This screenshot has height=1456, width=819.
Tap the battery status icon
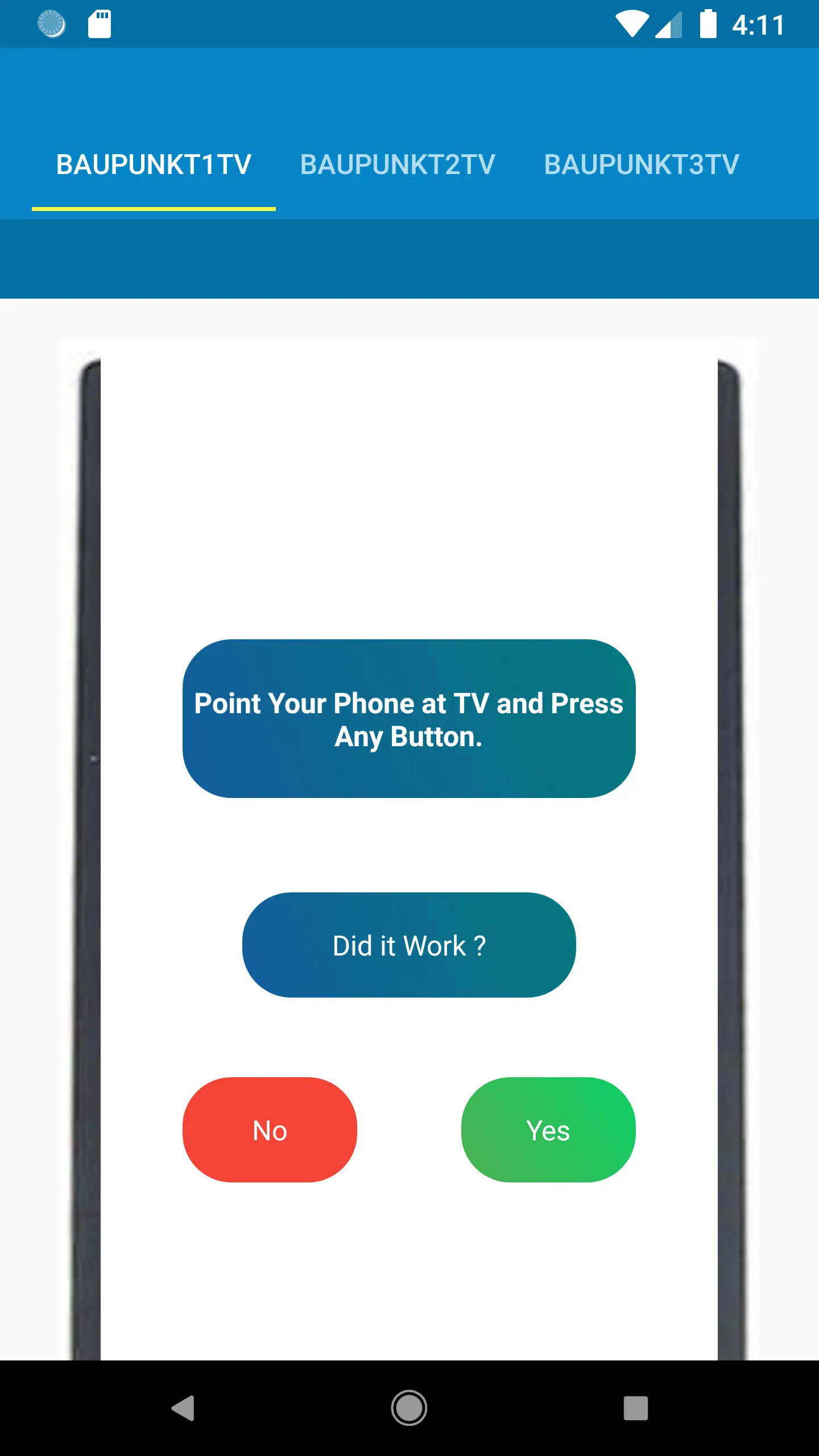click(x=709, y=24)
